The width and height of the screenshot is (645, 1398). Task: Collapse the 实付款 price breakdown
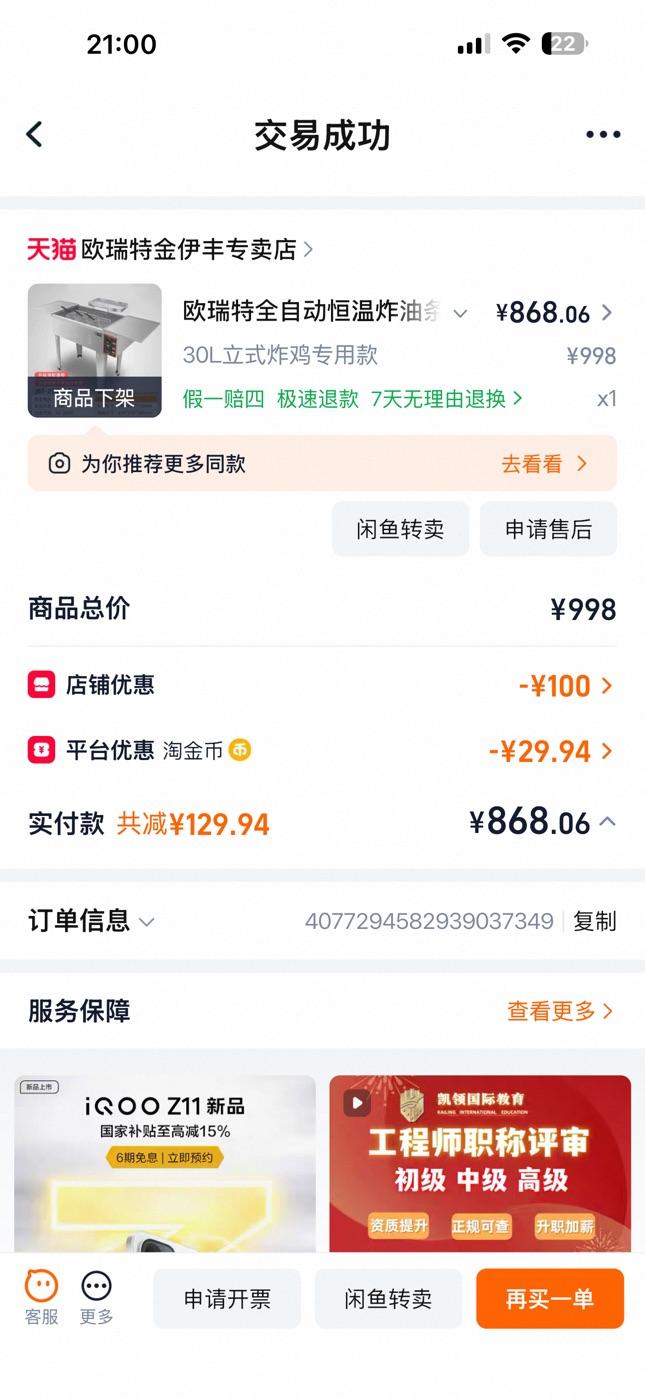[x=607, y=822]
